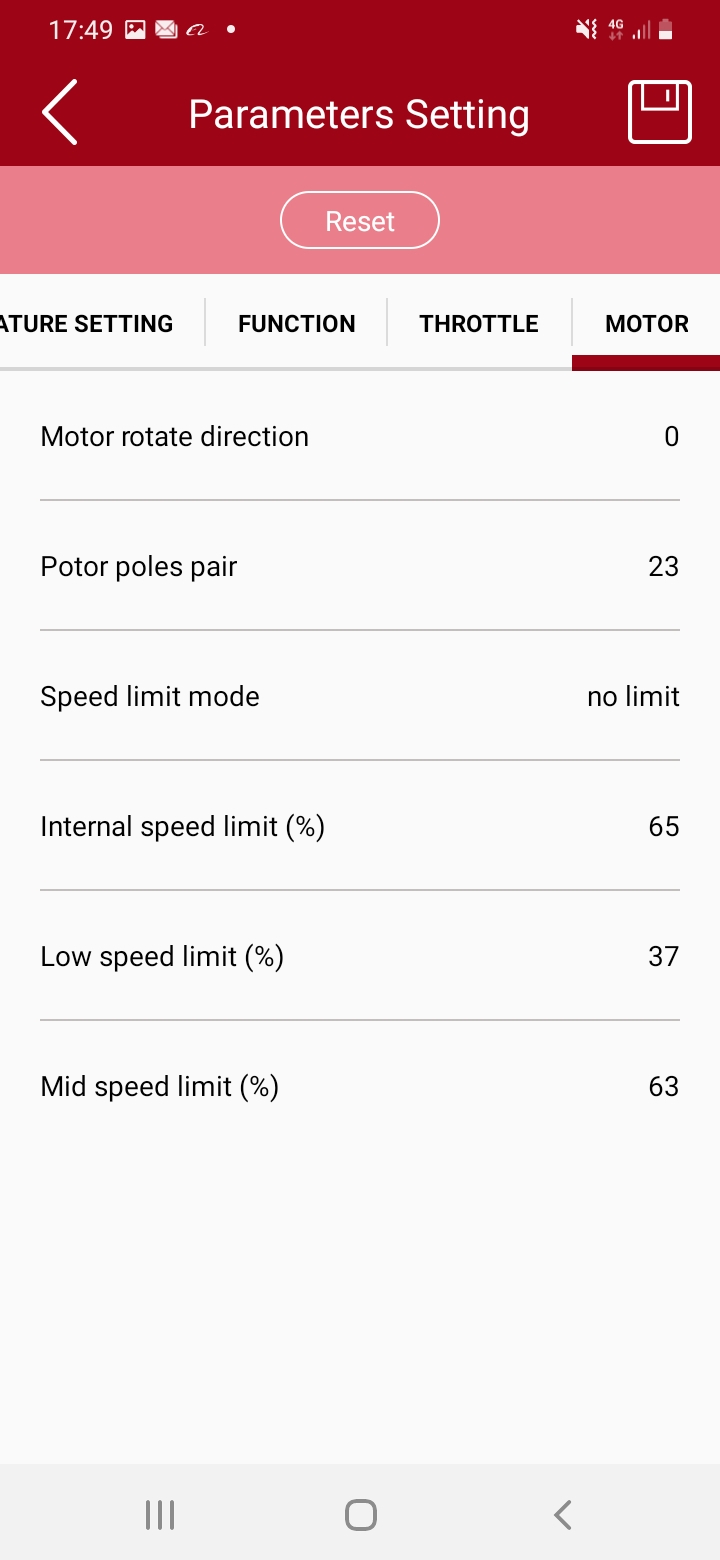720x1560 pixels.
Task: Adjust Internal speed limit (%)
Action: pyautogui.click(x=360, y=827)
